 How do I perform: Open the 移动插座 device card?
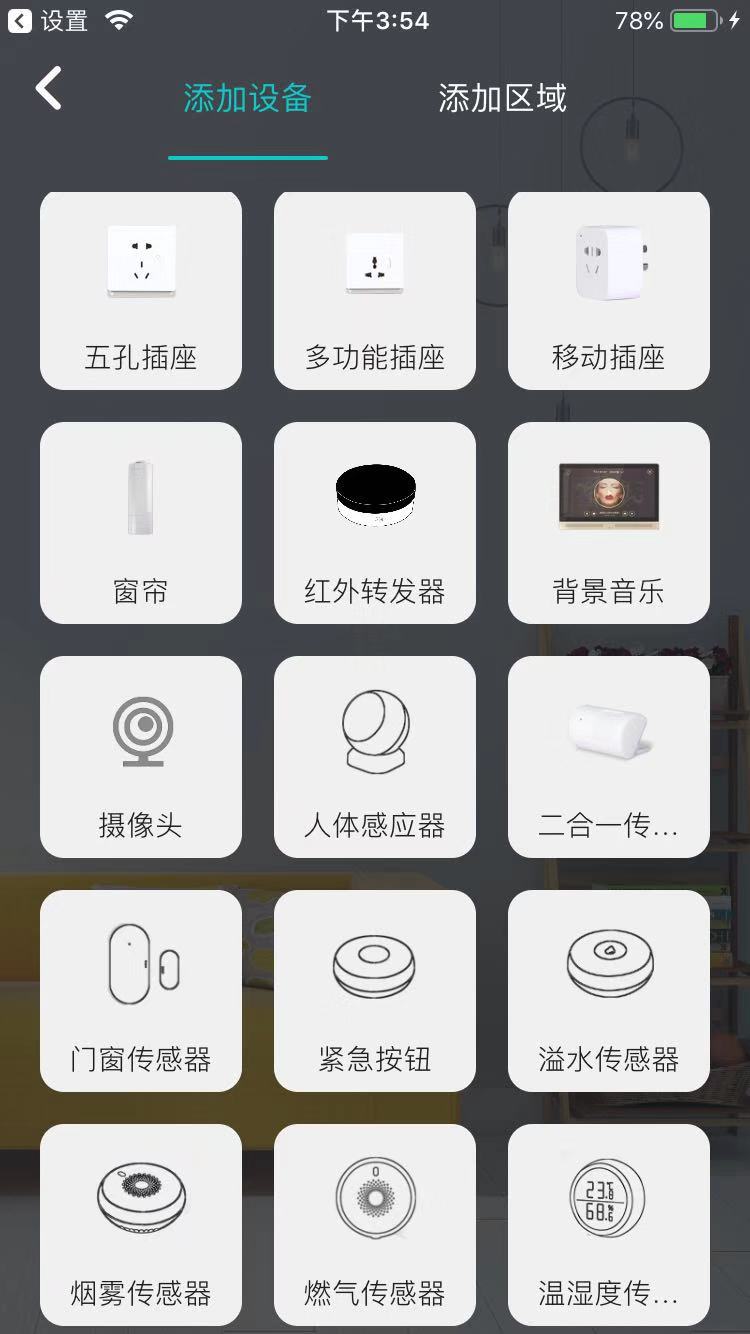coord(609,291)
